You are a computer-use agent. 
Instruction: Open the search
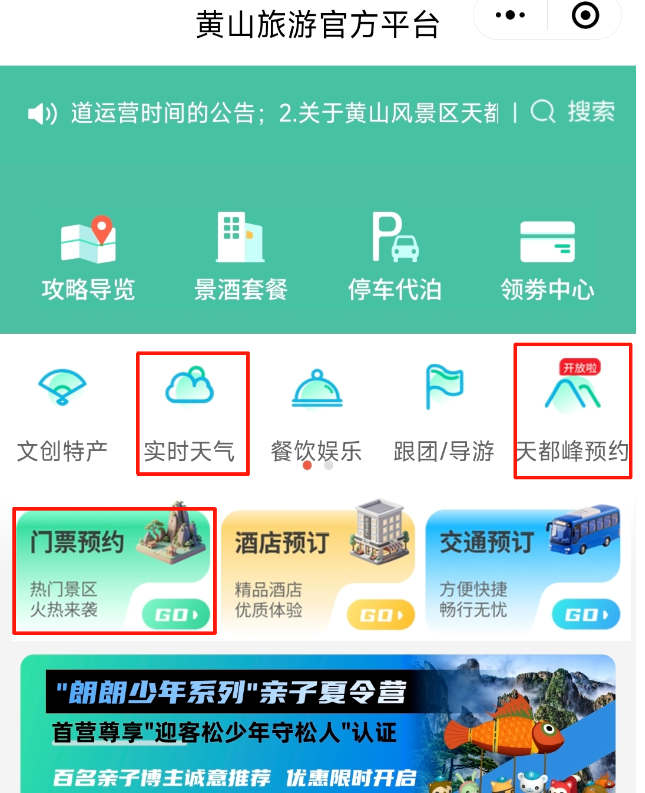click(x=573, y=112)
